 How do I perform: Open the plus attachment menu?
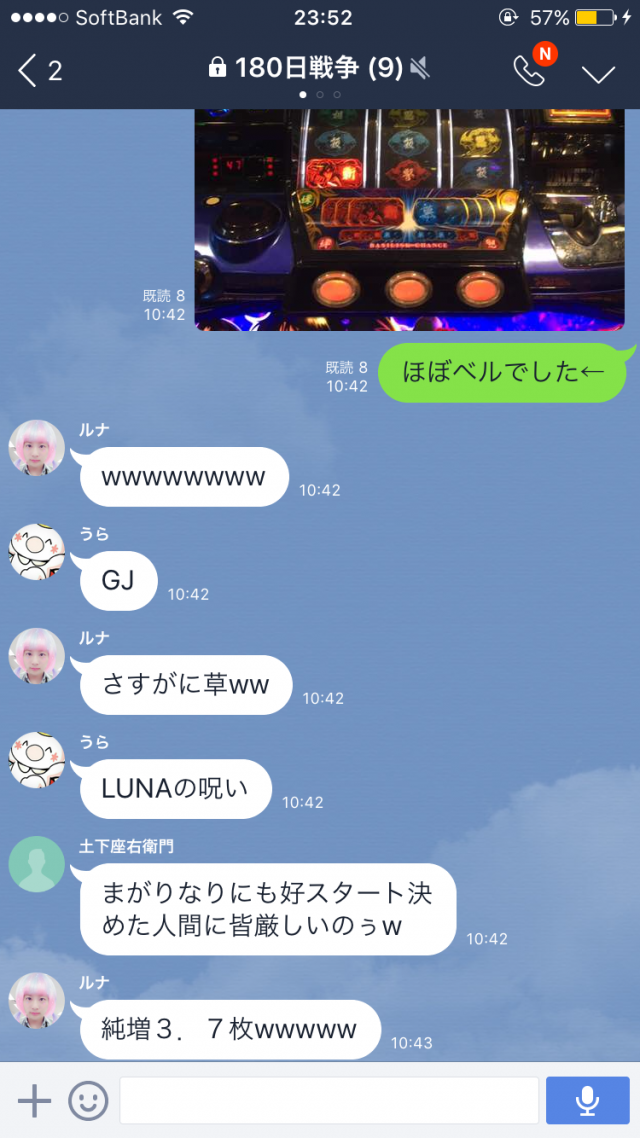[x=34, y=1101]
